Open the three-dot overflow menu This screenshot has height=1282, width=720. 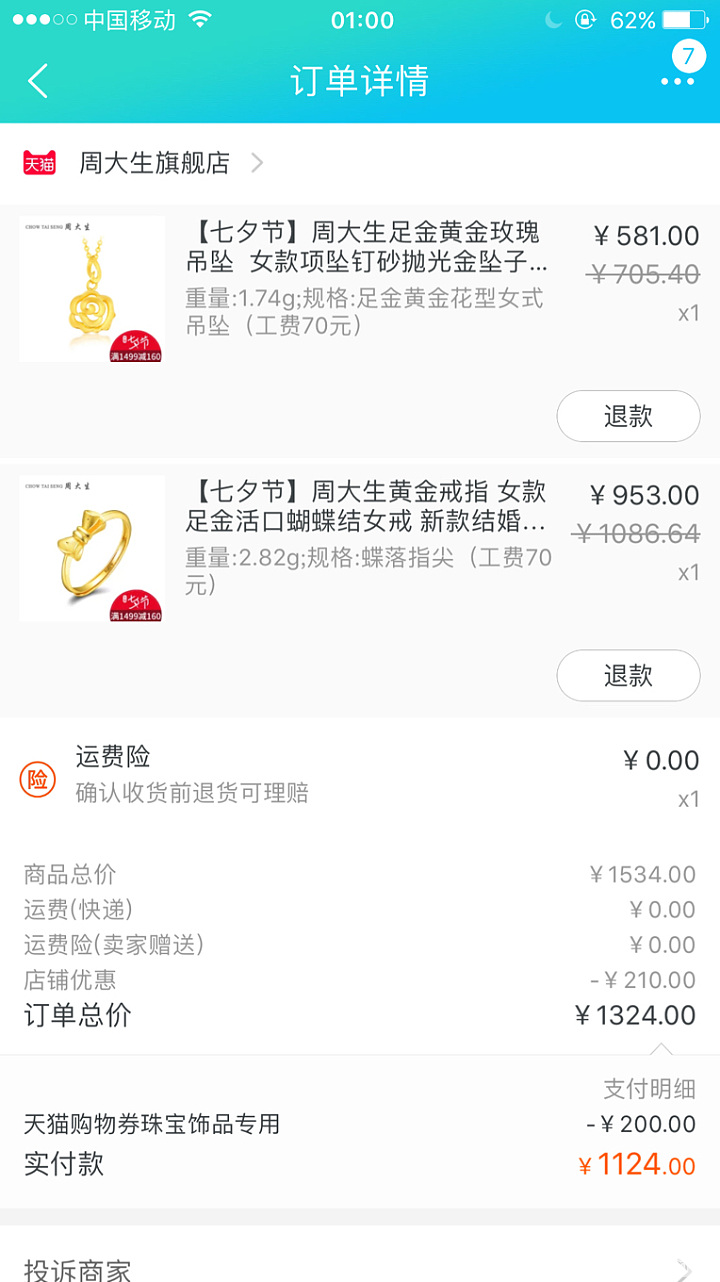677,80
